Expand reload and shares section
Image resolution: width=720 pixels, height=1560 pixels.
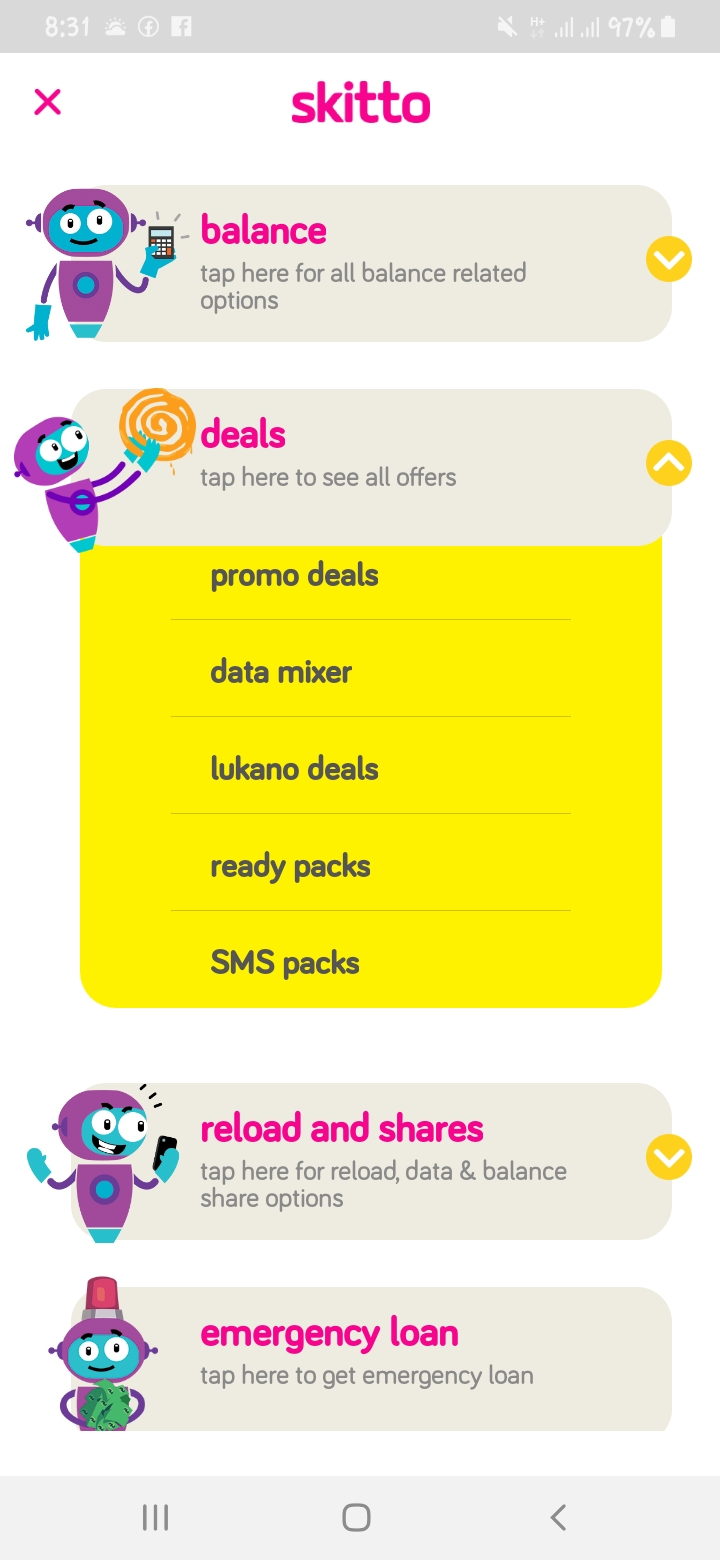tap(668, 1157)
